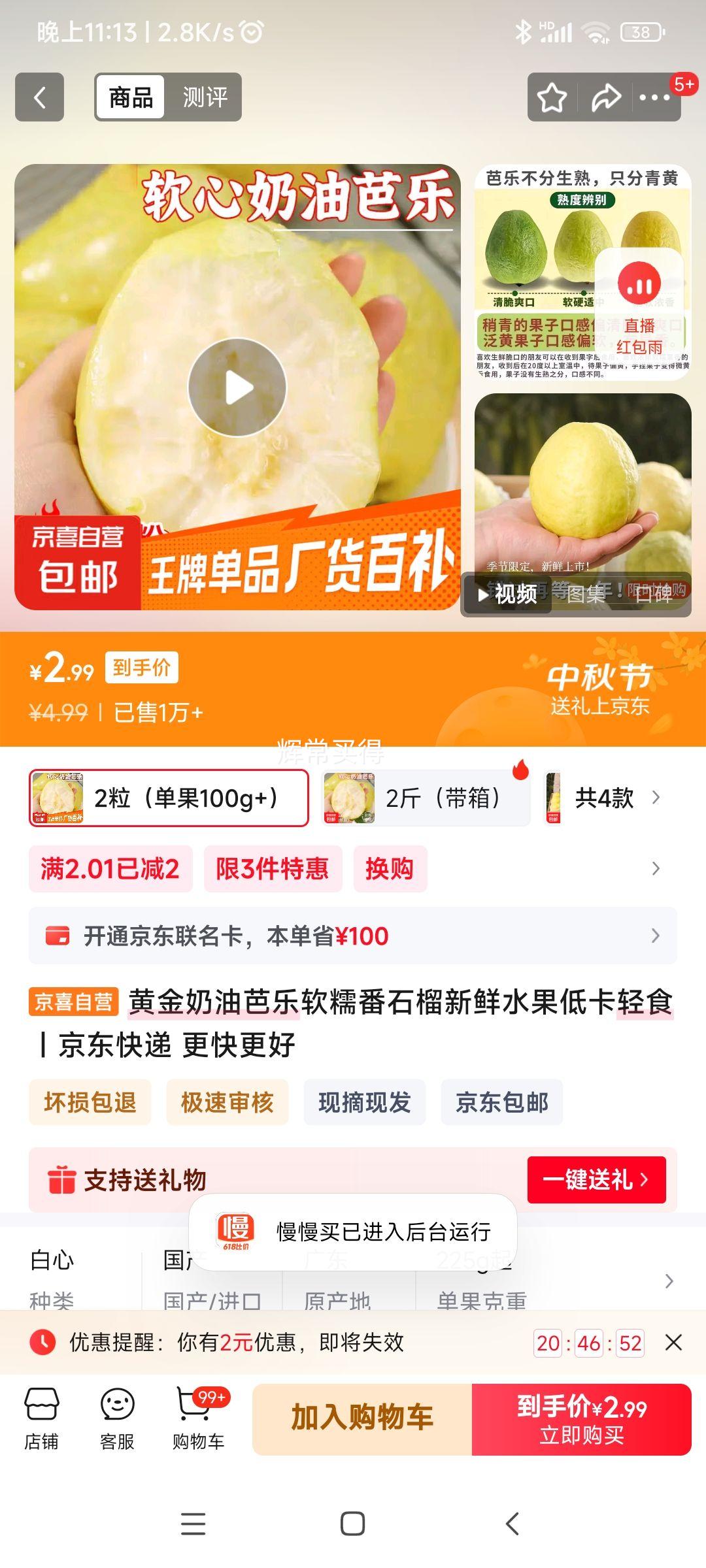Contact 客服 customer service
The image size is (706, 1568).
pyautogui.click(x=117, y=1418)
